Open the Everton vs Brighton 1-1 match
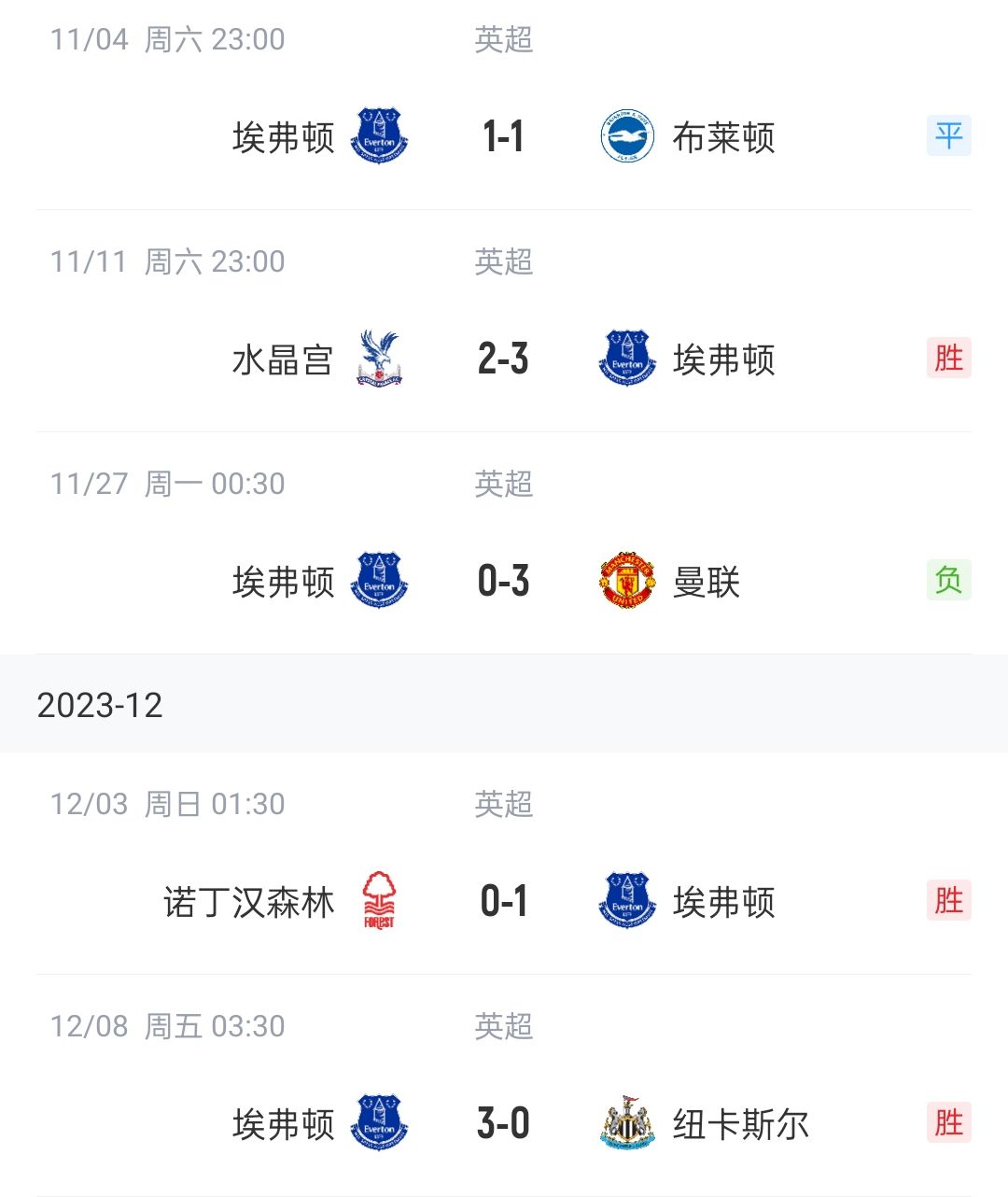Viewport: 1008px width, 1197px height. [503, 137]
